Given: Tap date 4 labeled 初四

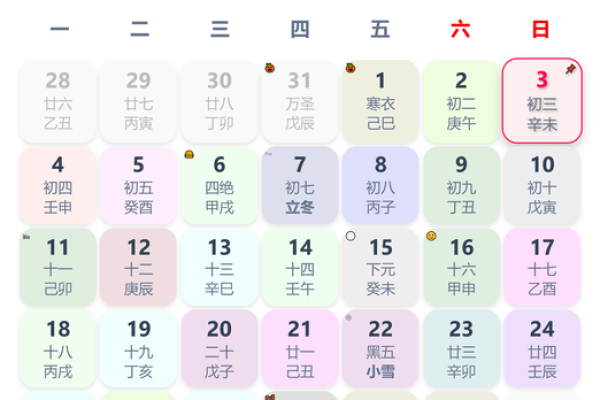Looking at the screenshot, I should click(x=58, y=184).
